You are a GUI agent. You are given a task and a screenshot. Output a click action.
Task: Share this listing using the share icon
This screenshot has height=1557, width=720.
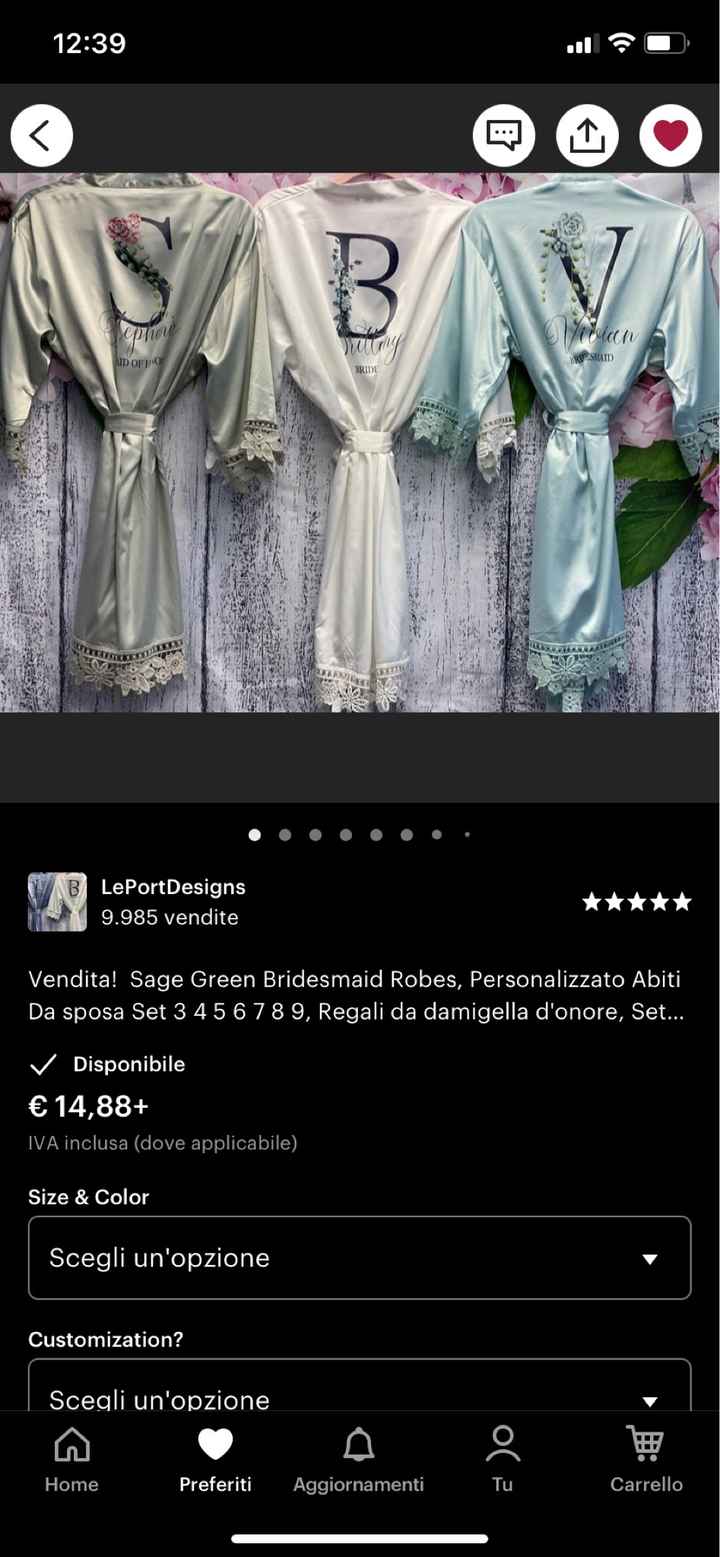[x=587, y=134]
